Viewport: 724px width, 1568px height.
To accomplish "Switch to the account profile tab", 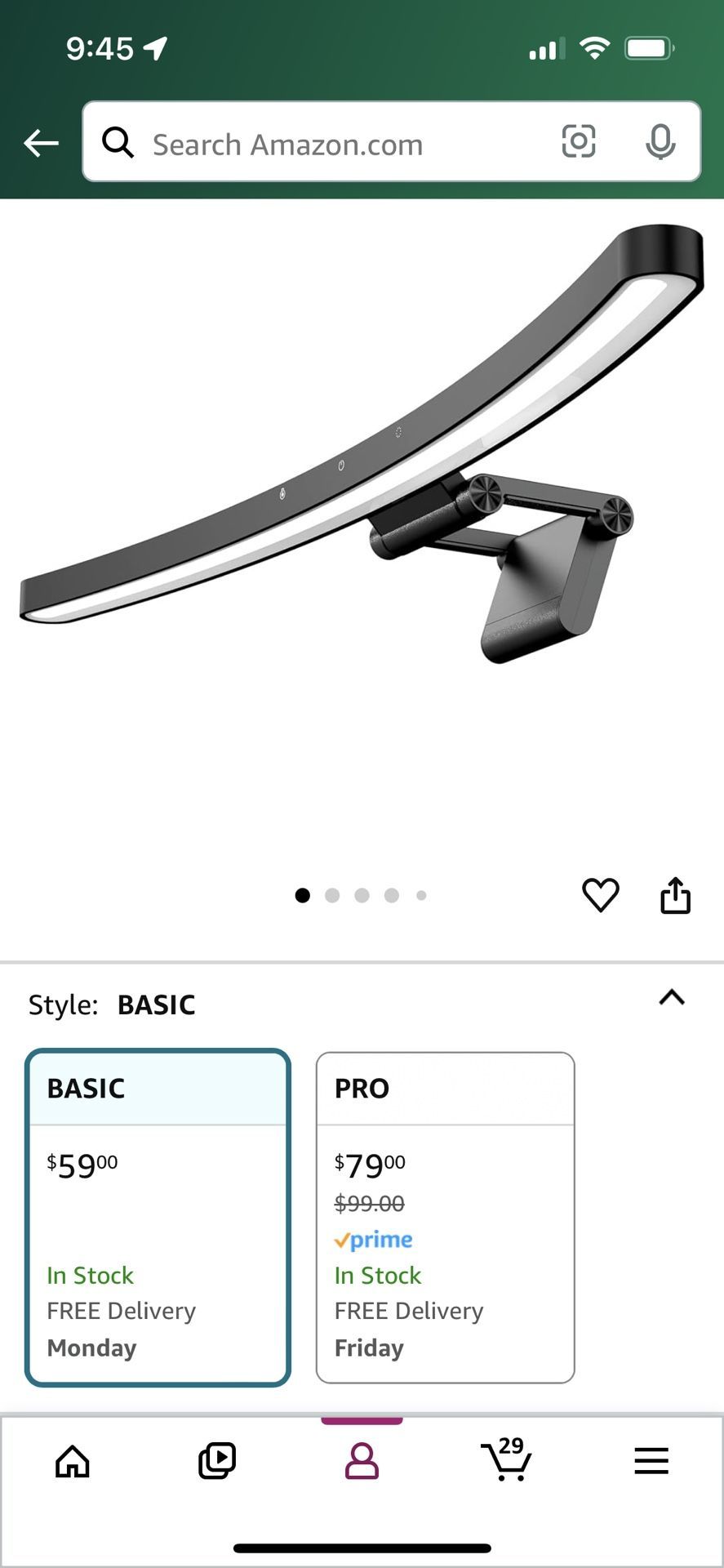I will pyautogui.click(x=362, y=1461).
